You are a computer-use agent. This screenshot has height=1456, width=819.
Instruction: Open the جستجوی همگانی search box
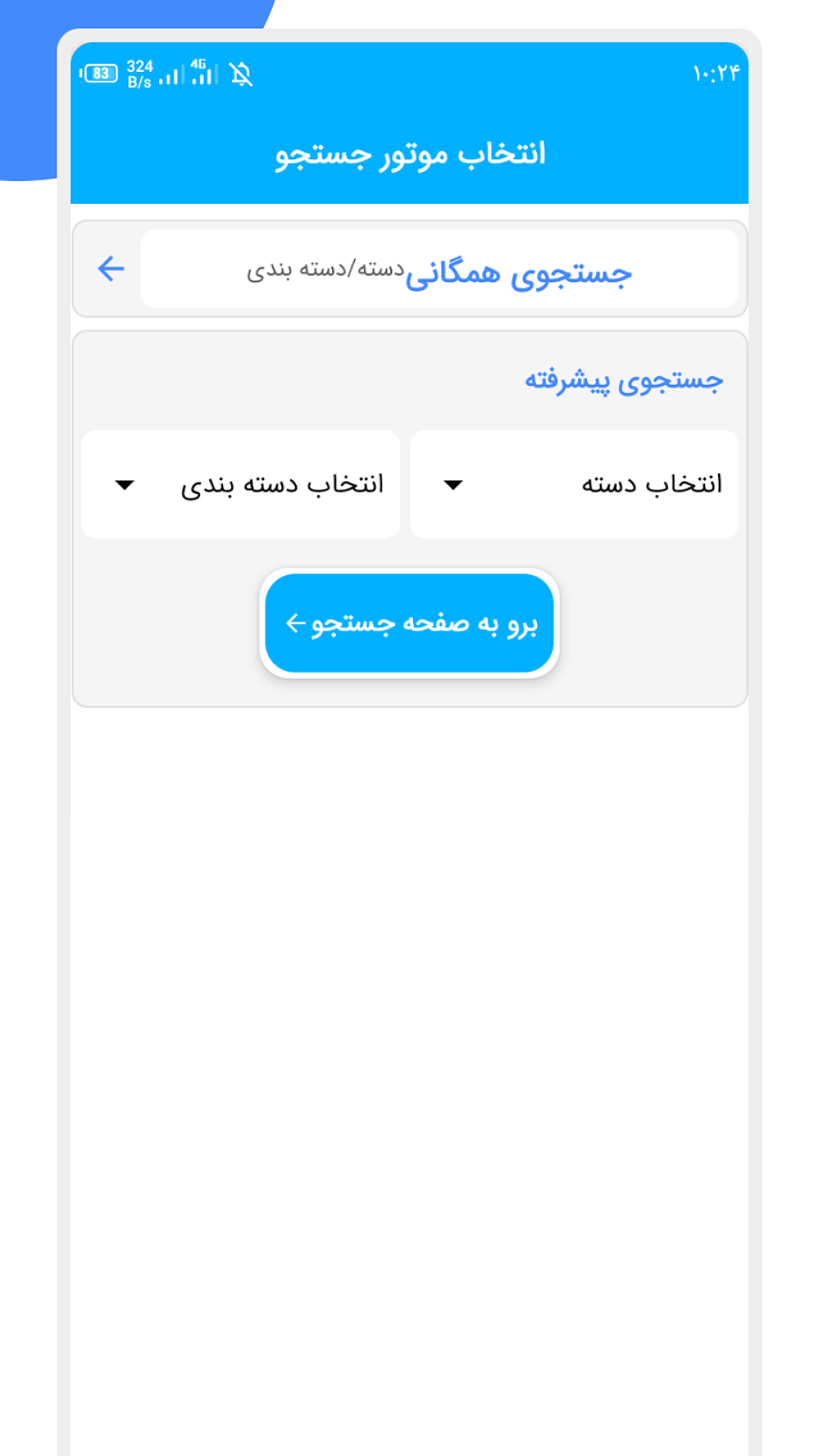tap(439, 269)
